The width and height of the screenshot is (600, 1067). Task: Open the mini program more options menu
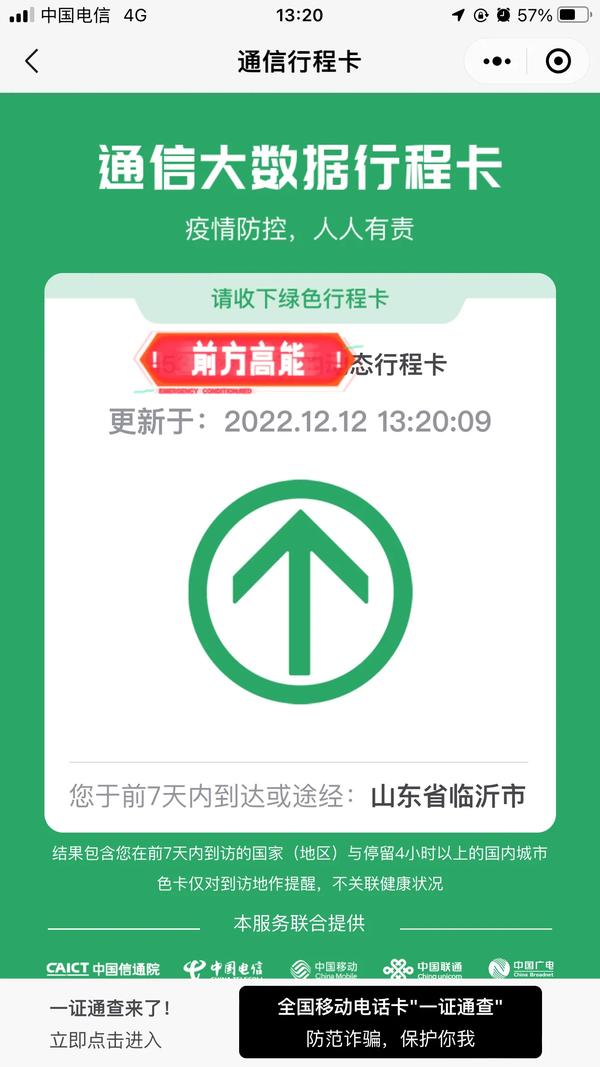(497, 61)
